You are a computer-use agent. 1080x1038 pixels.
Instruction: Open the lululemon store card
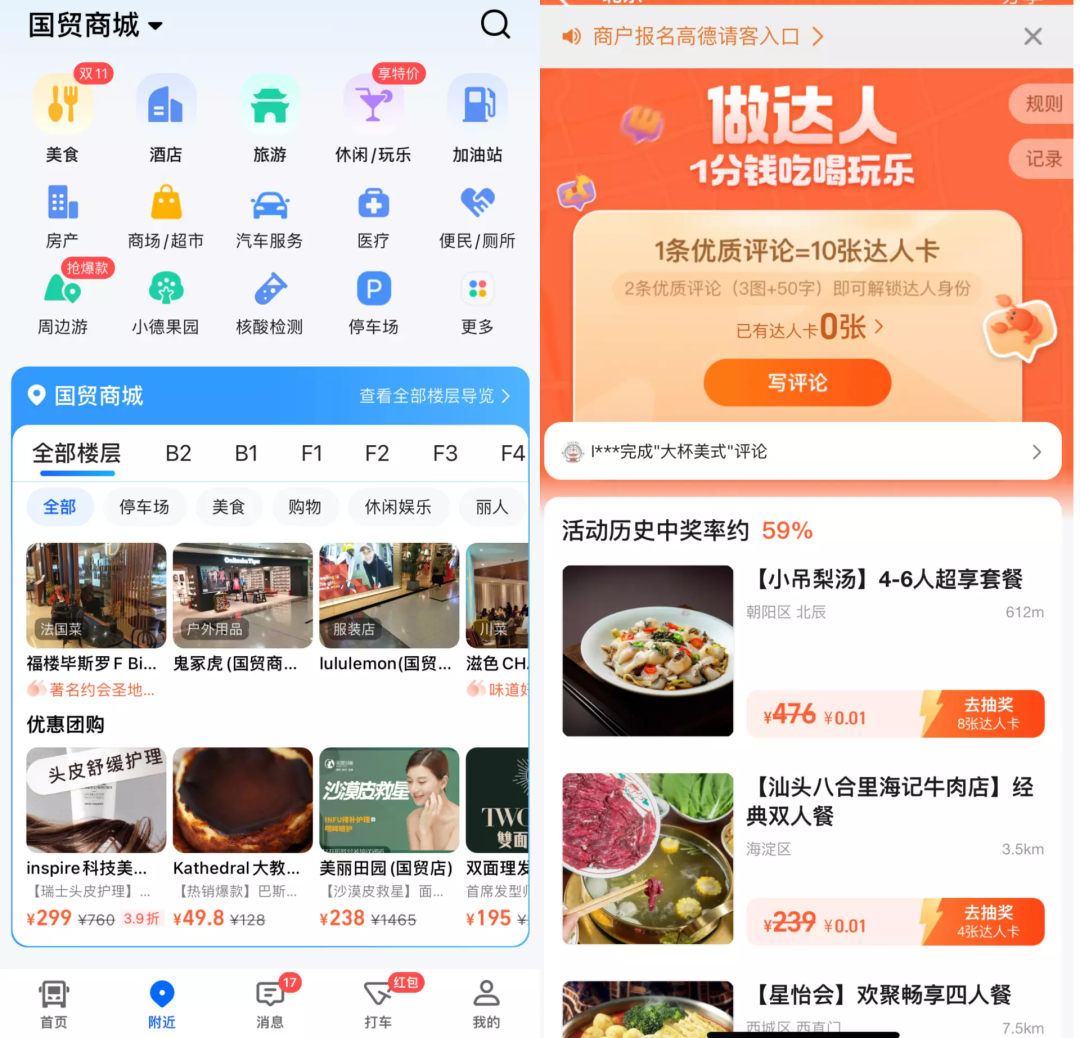[388, 608]
